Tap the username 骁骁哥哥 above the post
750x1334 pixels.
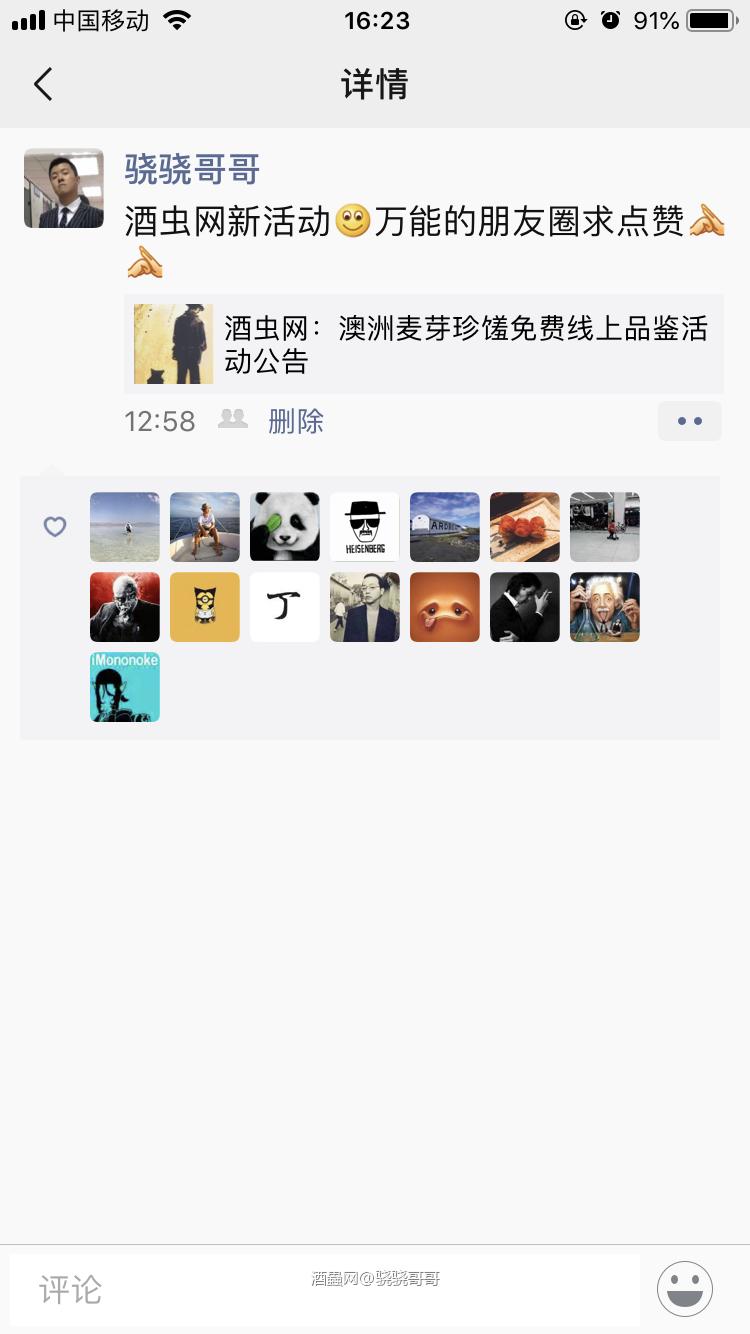[x=191, y=170]
